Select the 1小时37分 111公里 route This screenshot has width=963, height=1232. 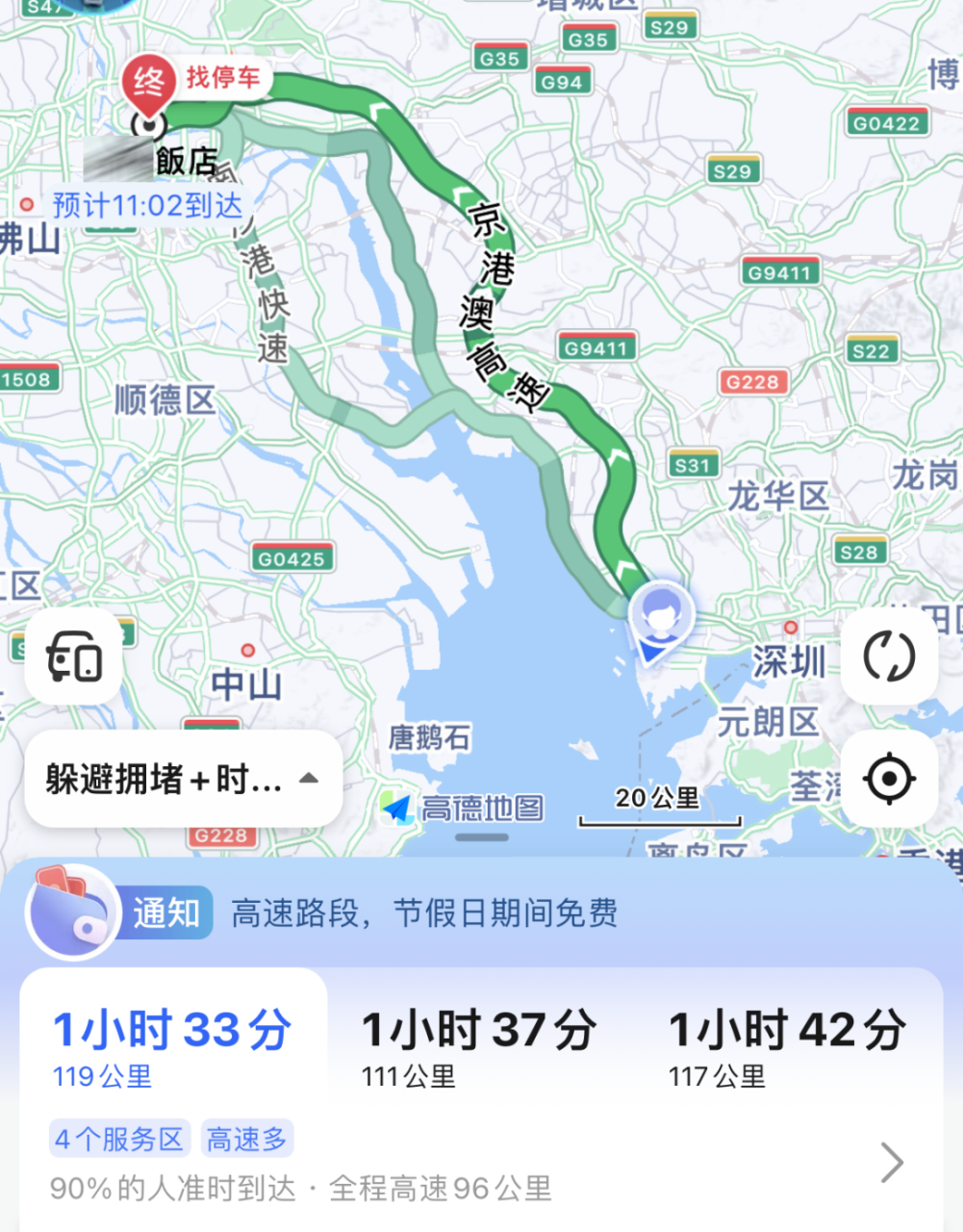479,1046
